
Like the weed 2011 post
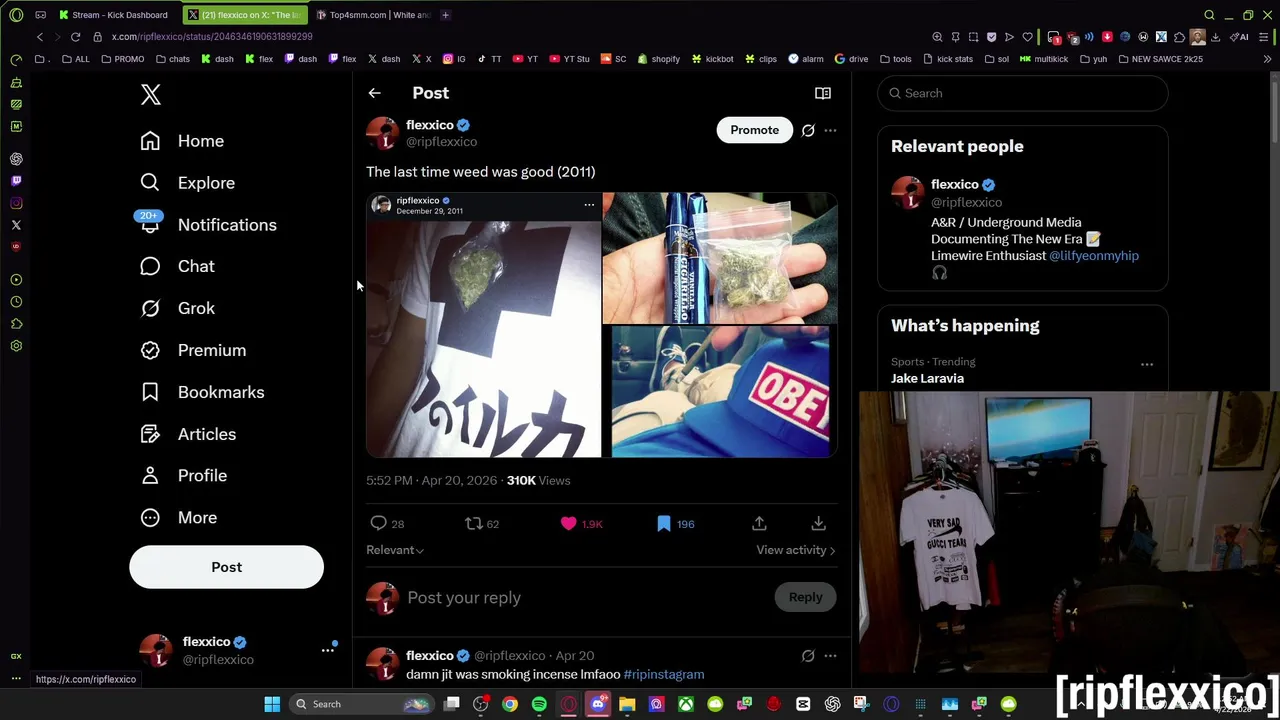[569, 524]
